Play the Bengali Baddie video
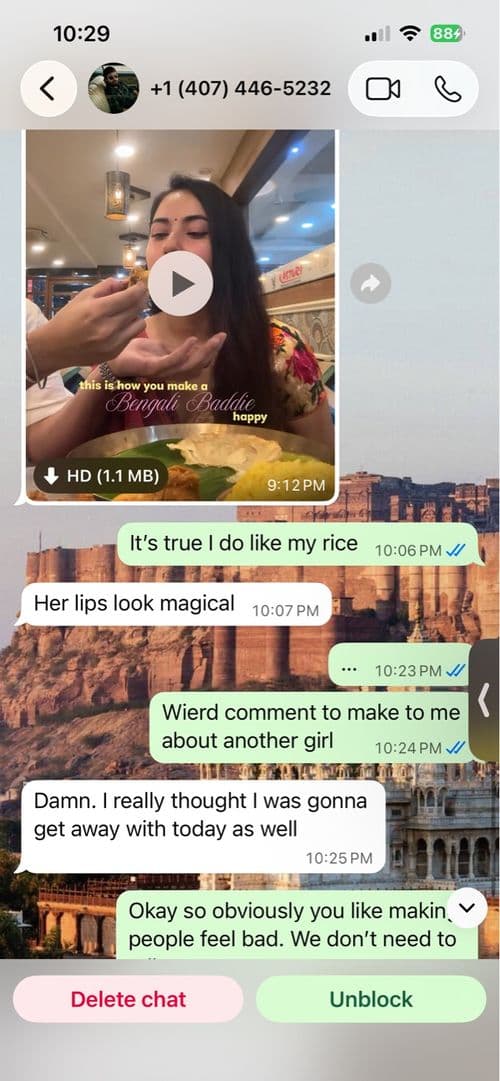The height and width of the screenshot is (1081, 500). pos(181,283)
